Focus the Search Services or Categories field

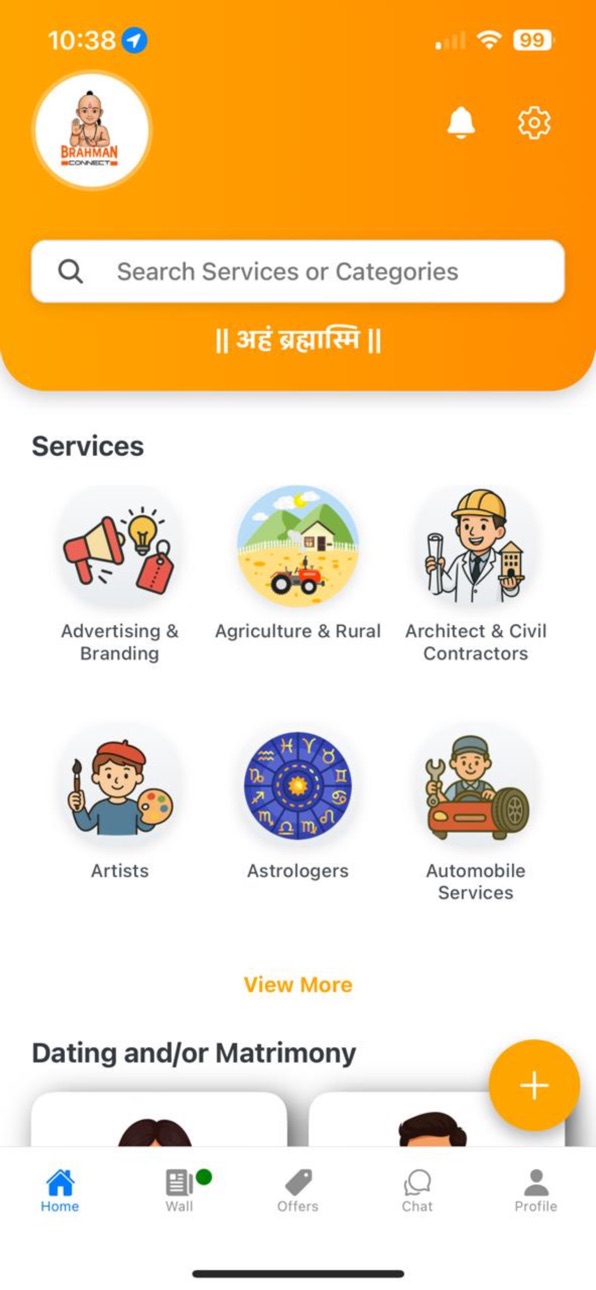298,271
